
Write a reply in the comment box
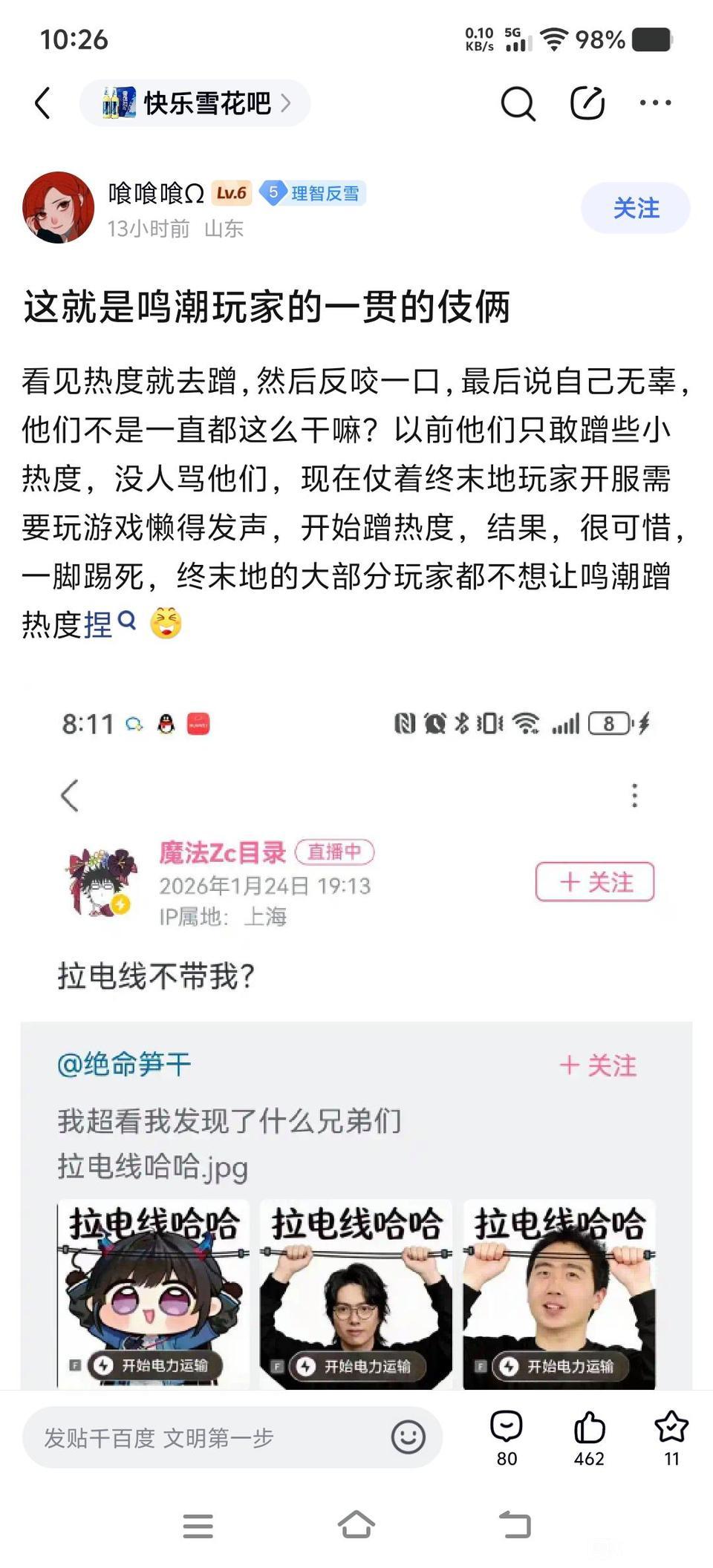click(208, 1437)
